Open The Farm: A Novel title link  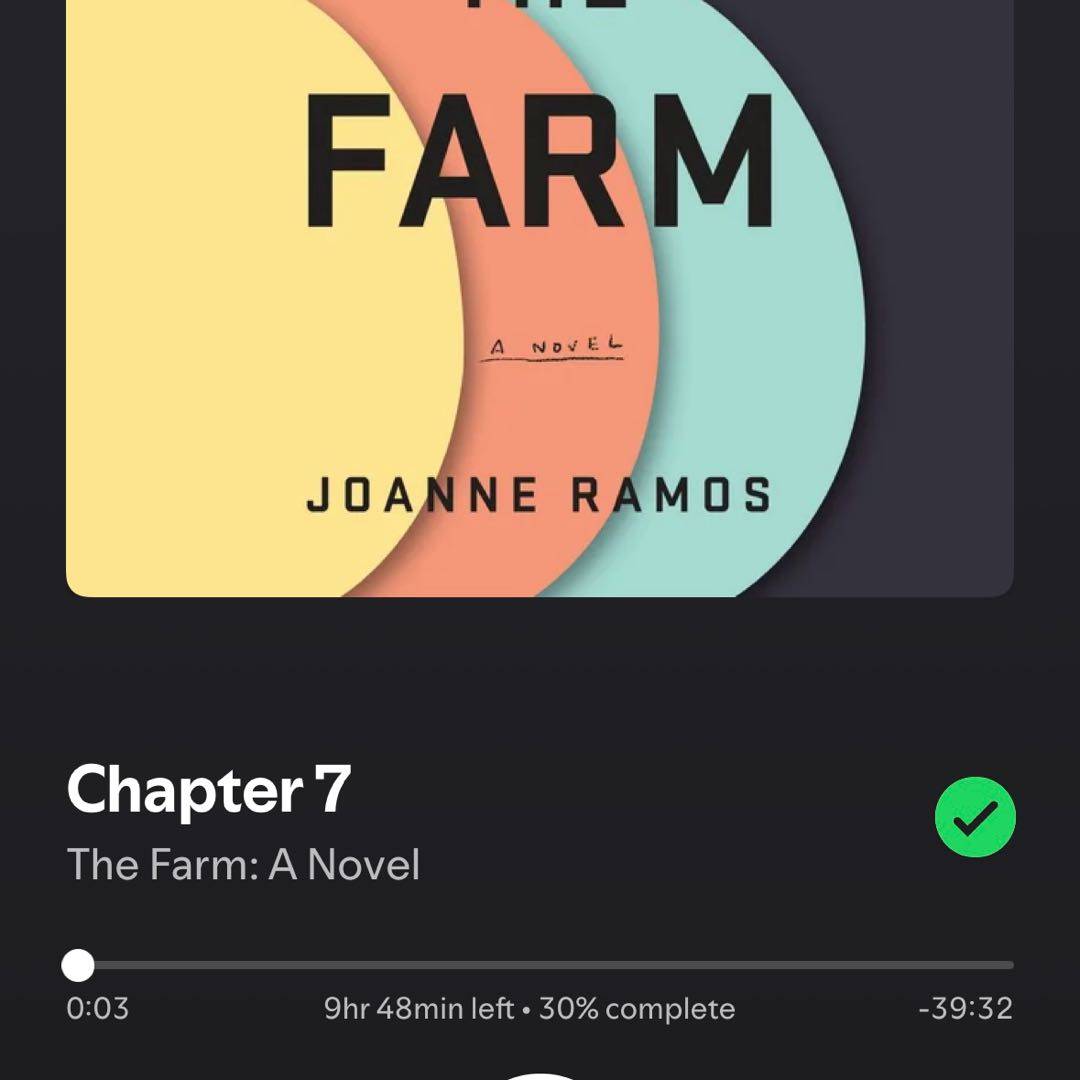[x=243, y=865]
